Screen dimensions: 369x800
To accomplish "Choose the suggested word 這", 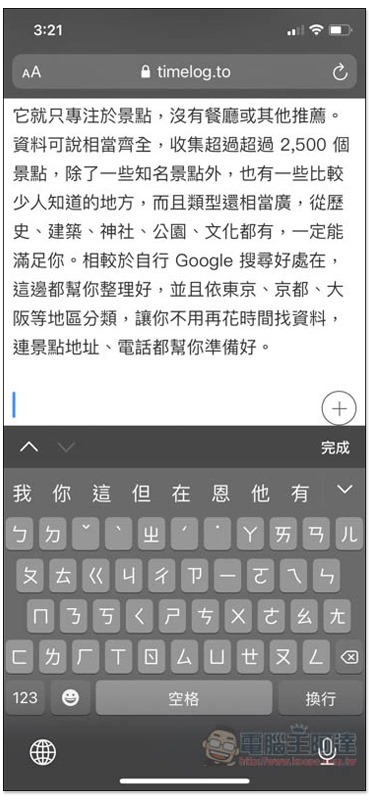I will click(102, 493).
